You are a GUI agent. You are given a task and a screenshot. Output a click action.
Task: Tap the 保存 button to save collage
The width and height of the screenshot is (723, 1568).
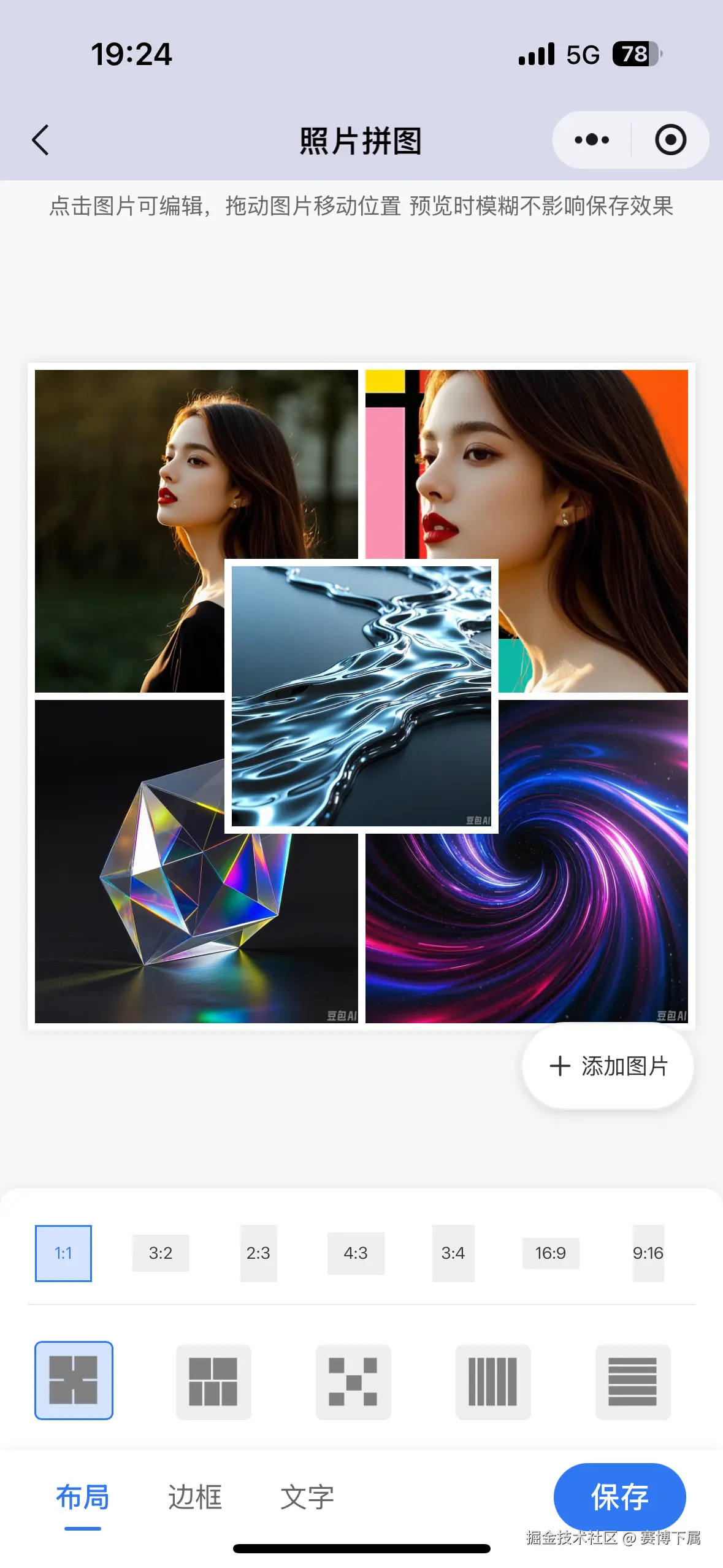(x=620, y=1496)
